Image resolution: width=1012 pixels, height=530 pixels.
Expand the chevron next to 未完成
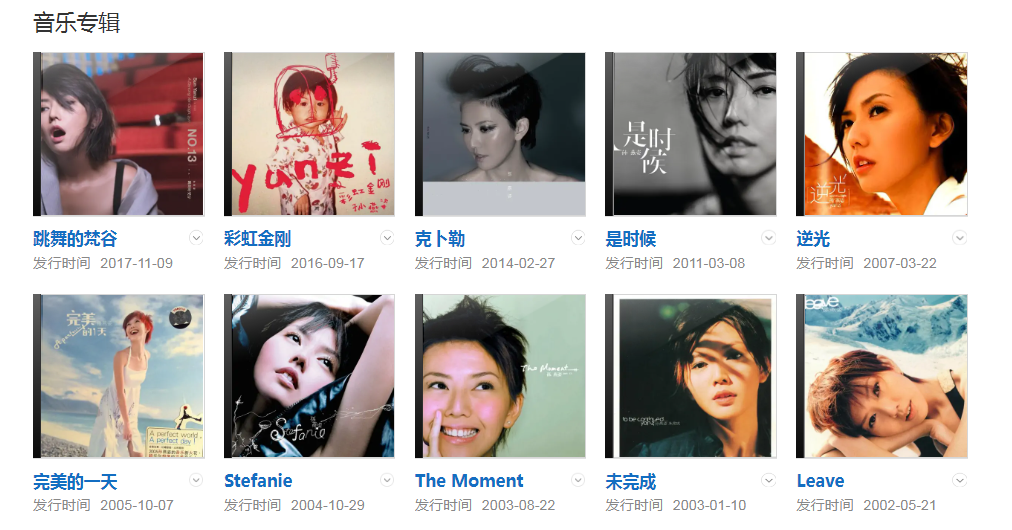click(x=769, y=479)
